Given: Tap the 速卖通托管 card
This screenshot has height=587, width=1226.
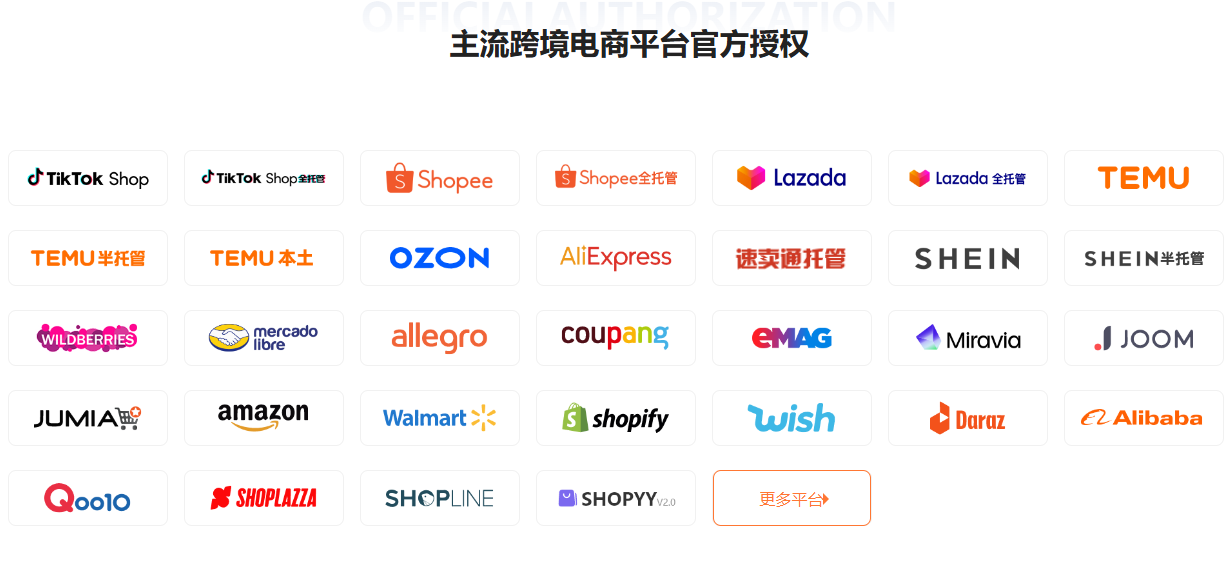Looking at the screenshot, I should coord(792,258).
